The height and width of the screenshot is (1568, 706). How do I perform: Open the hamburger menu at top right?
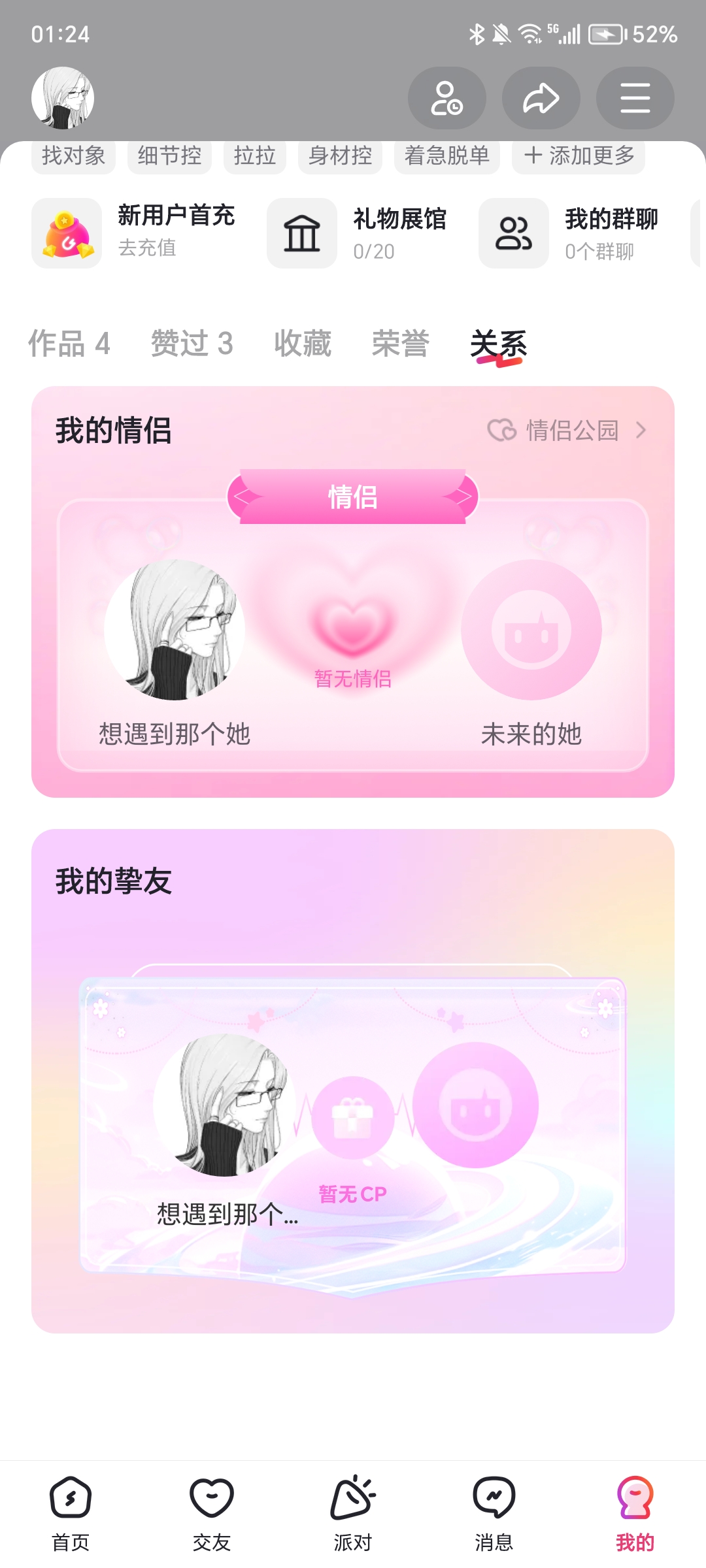[635, 98]
